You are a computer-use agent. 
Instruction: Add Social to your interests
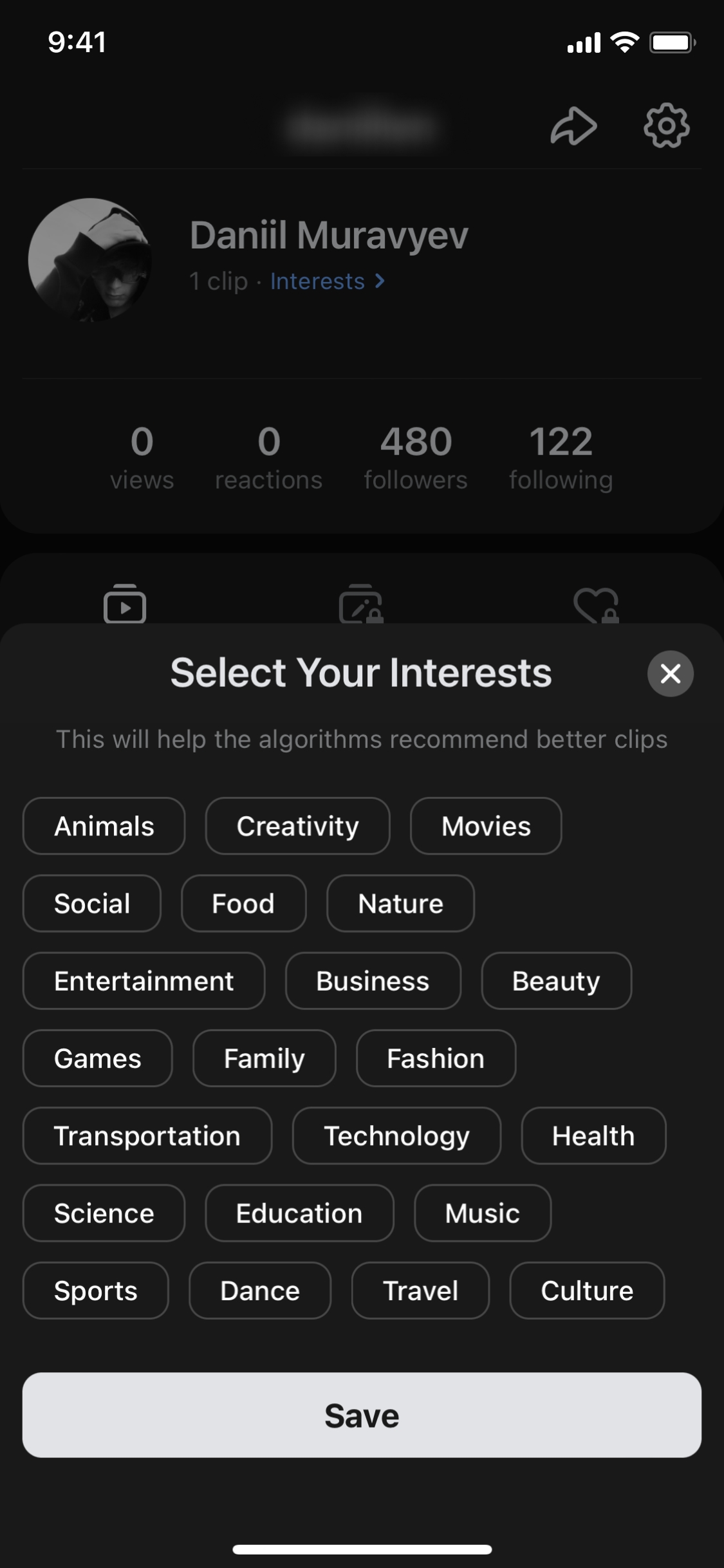click(92, 903)
